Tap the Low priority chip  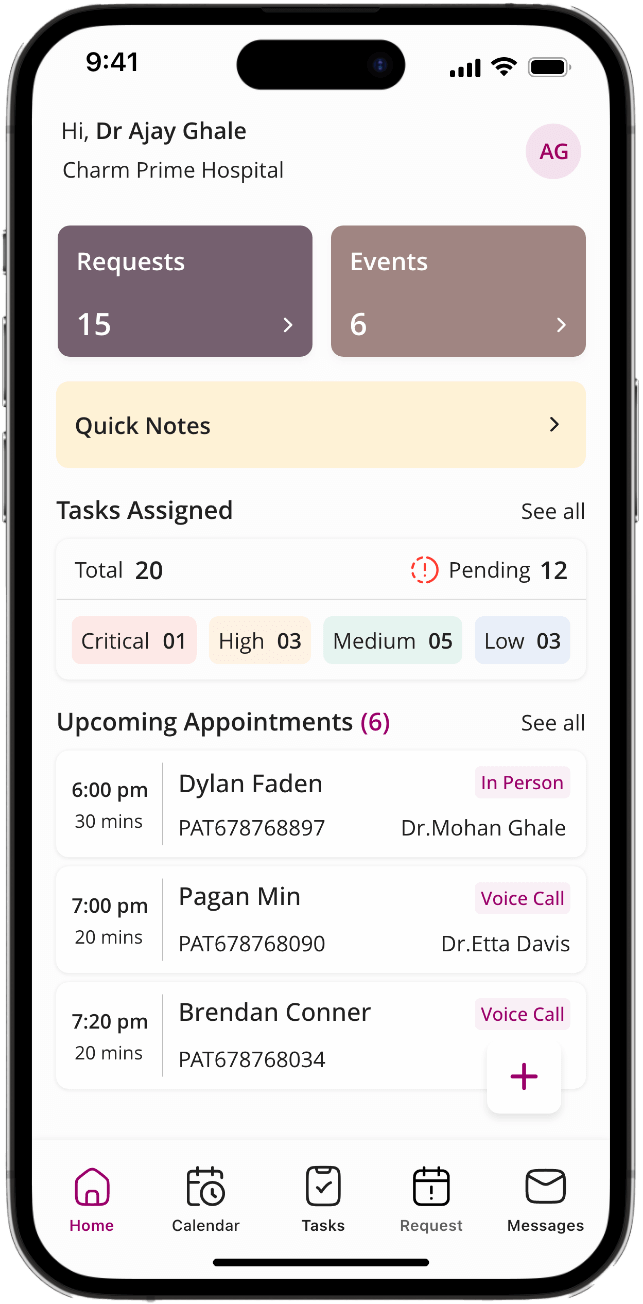pyautogui.click(x=522, y=641)
